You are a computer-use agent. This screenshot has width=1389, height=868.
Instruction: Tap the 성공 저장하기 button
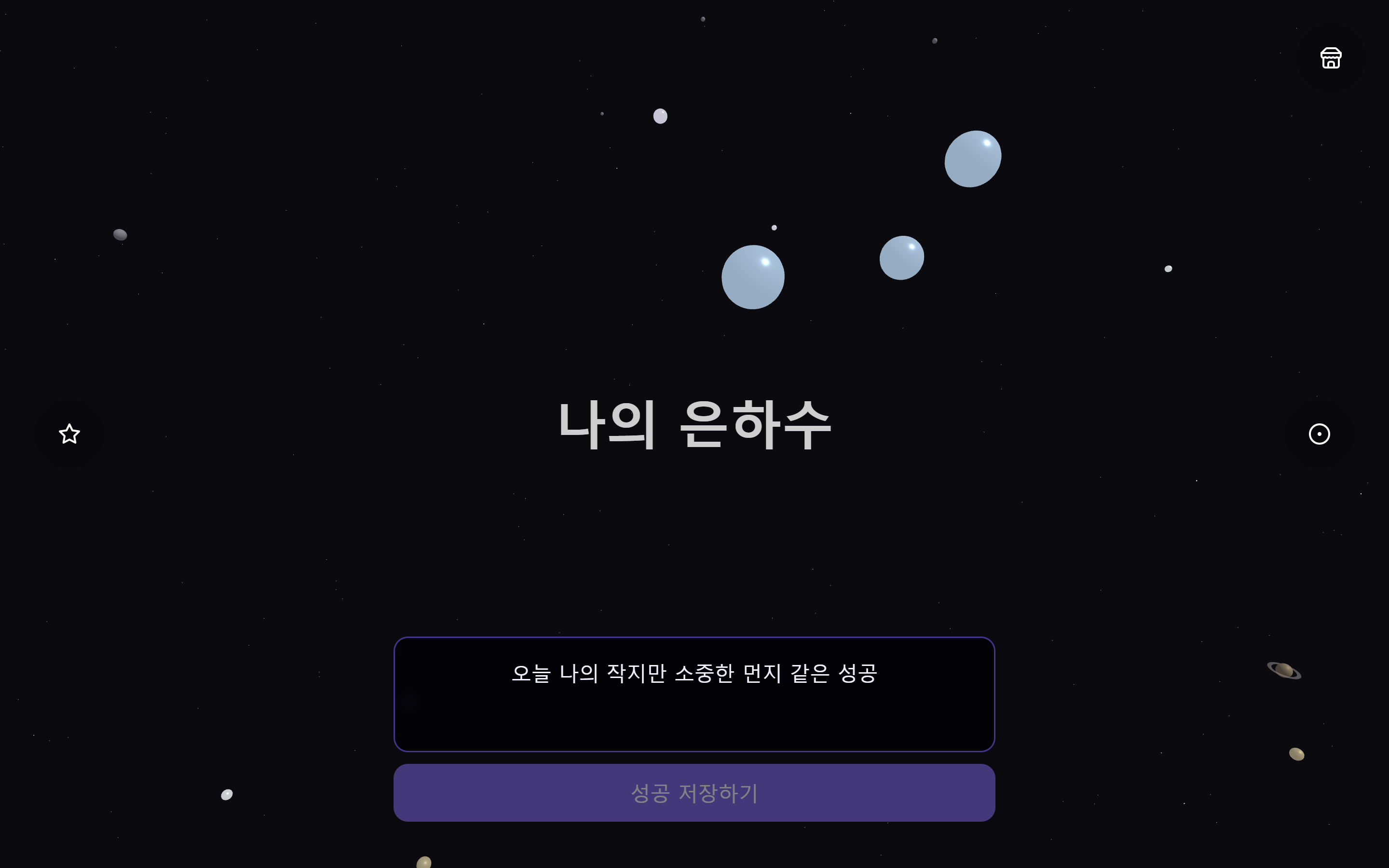[694, 793]
